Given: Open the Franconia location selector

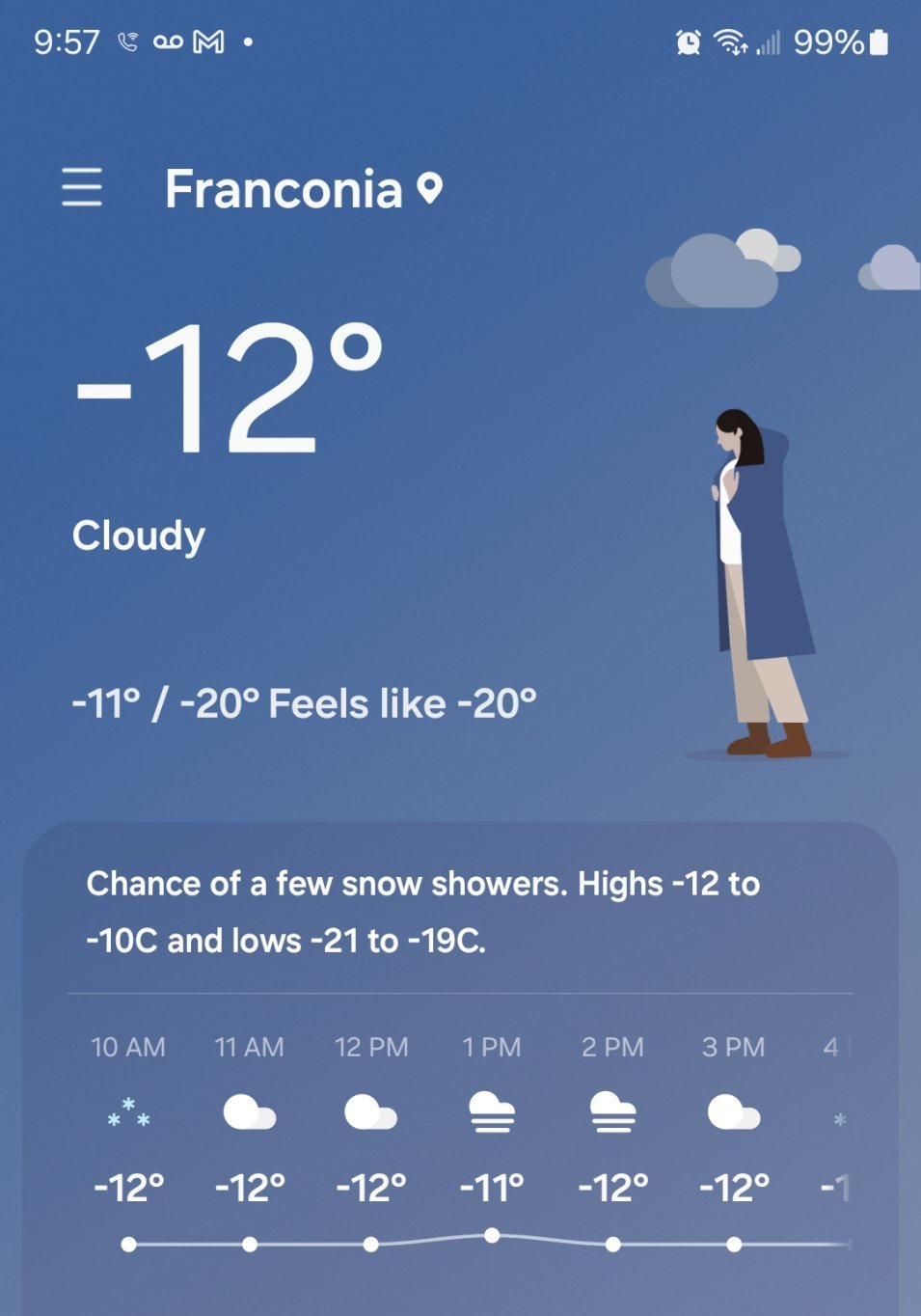Looking at the screenshot, I should (x=301, y=189).
